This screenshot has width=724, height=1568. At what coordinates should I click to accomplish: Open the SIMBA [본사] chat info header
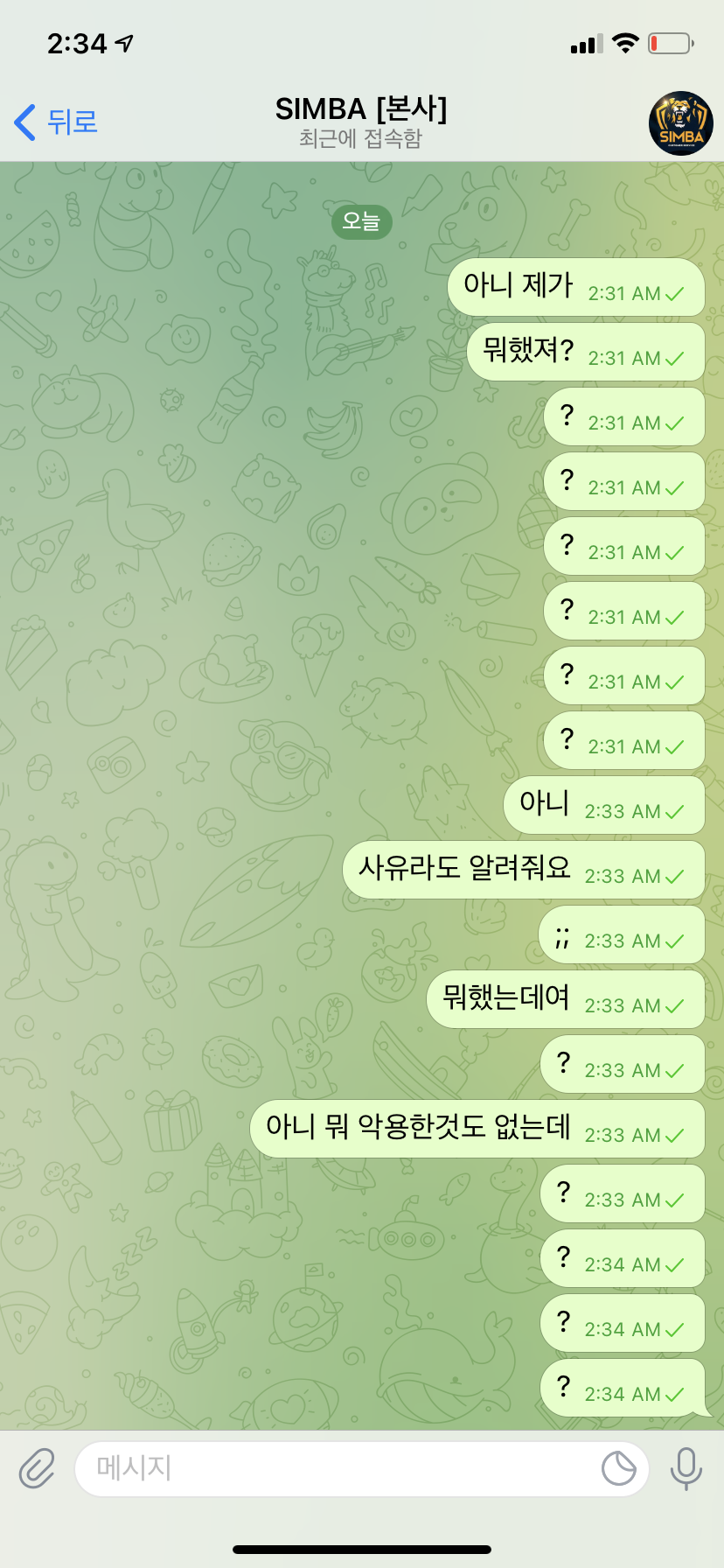[361, 122]
